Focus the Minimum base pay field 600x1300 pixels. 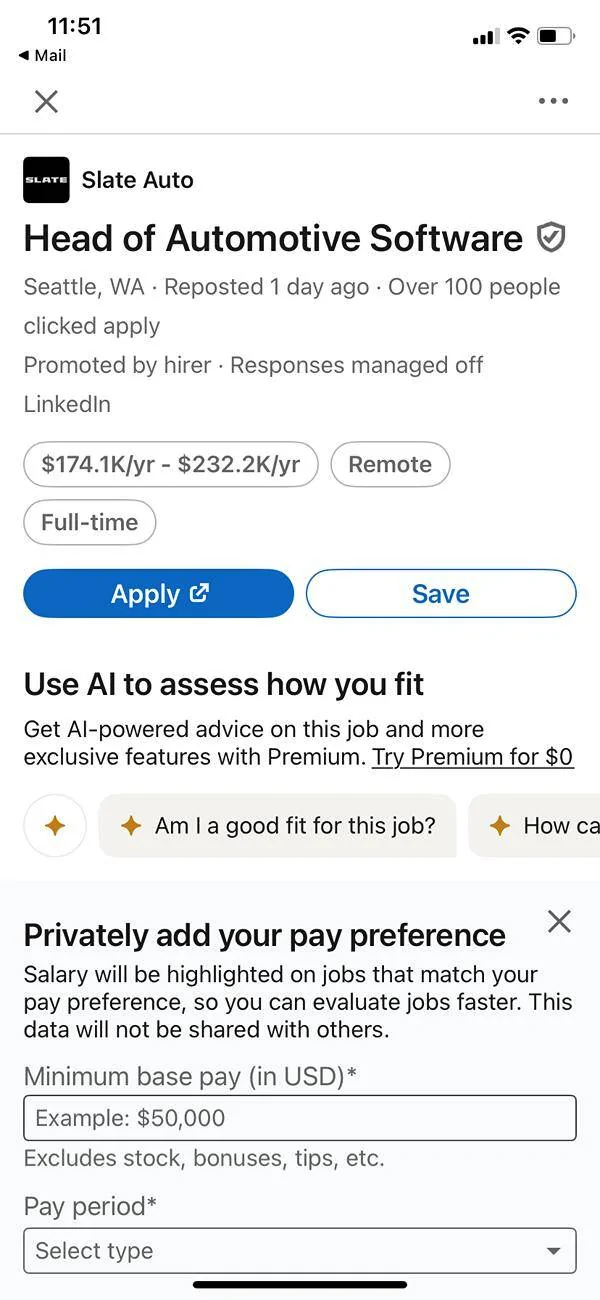point(300,1118)
